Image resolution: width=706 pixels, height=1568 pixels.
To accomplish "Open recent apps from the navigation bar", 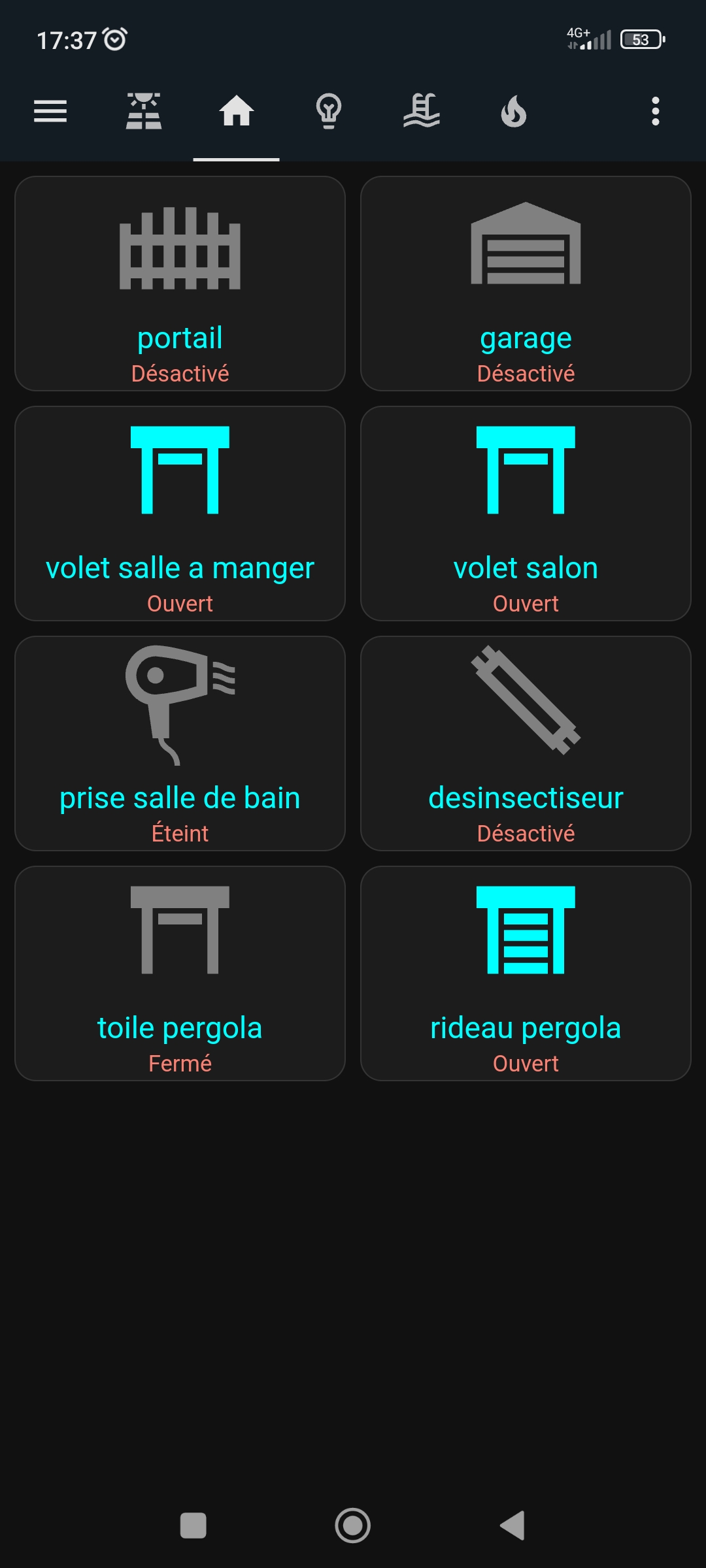I will click(193, 1526).
